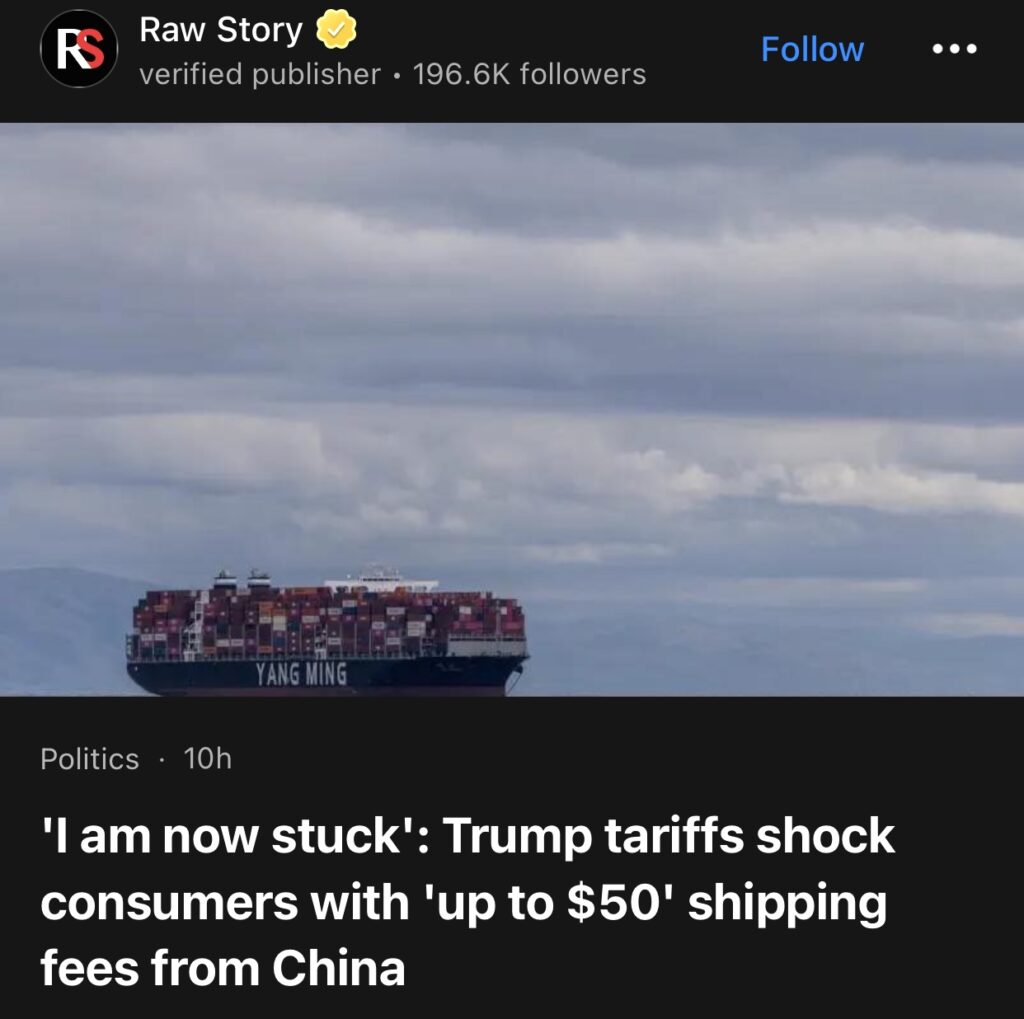Open Raw Story publisher profile
Viewport: 1024px width, 1019px height.
click(x=220, y=31)
